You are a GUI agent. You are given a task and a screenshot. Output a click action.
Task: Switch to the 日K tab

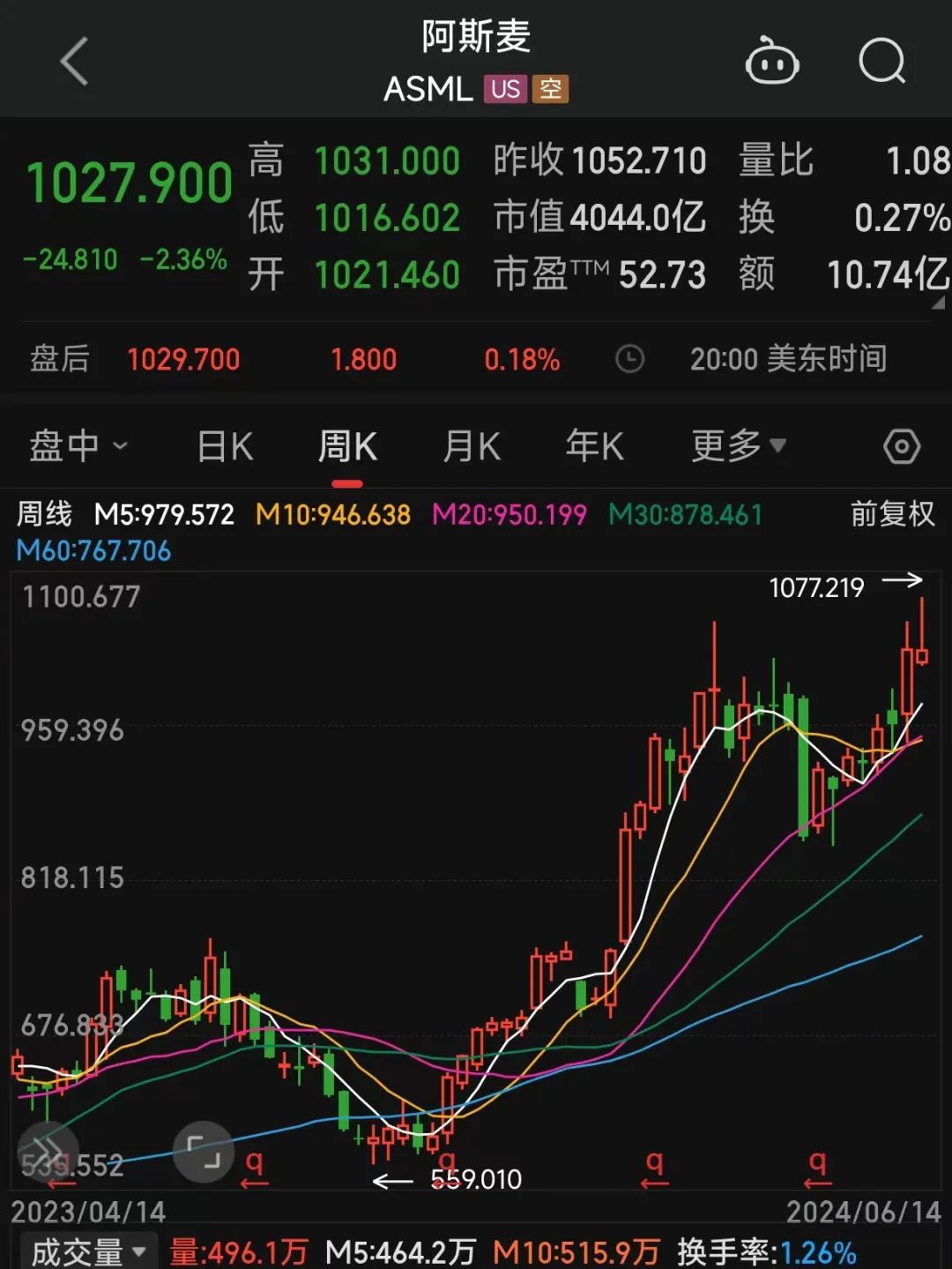point(225,446)
